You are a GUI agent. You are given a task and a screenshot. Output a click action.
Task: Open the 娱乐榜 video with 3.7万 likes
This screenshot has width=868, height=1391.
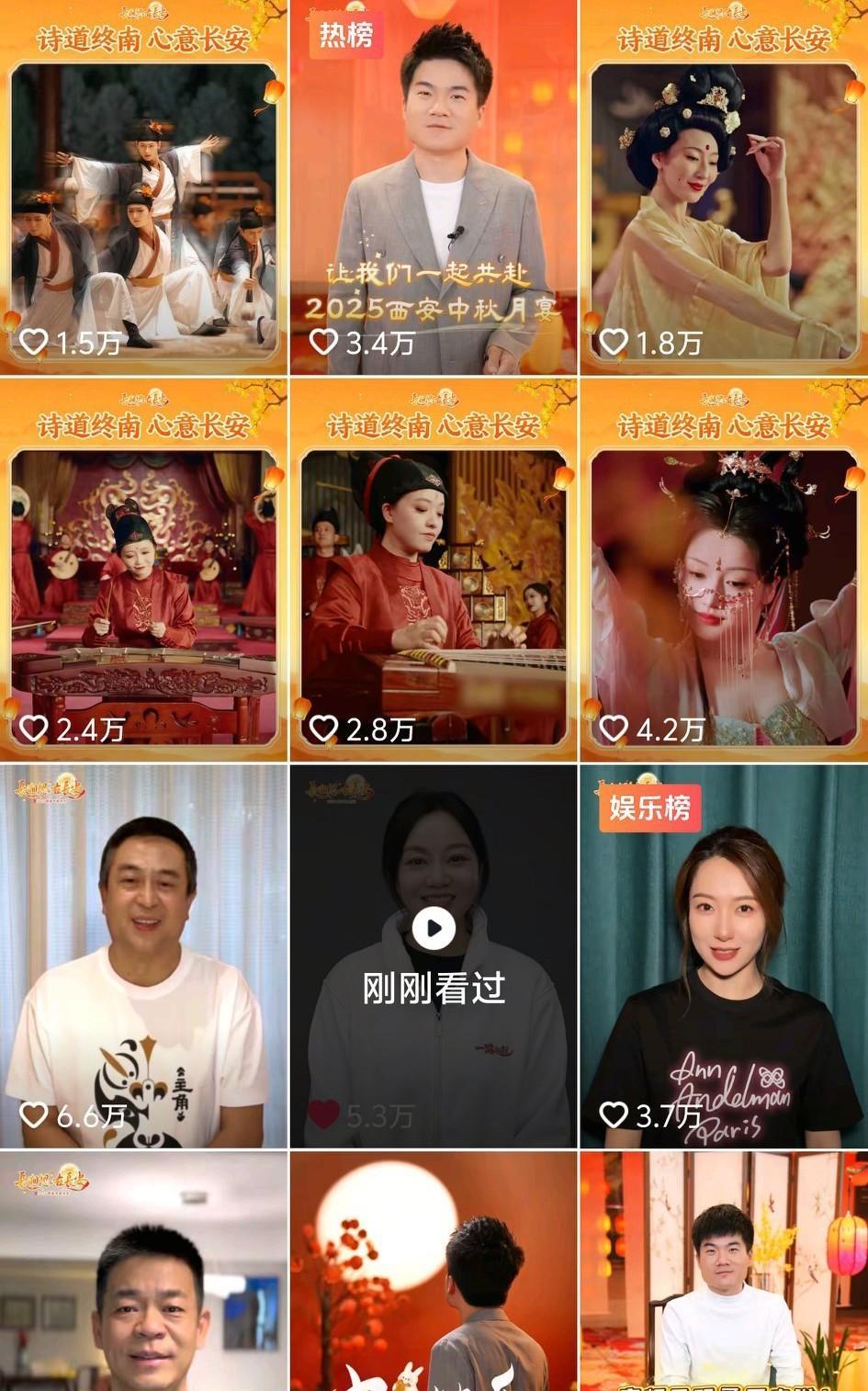(724, 956)
